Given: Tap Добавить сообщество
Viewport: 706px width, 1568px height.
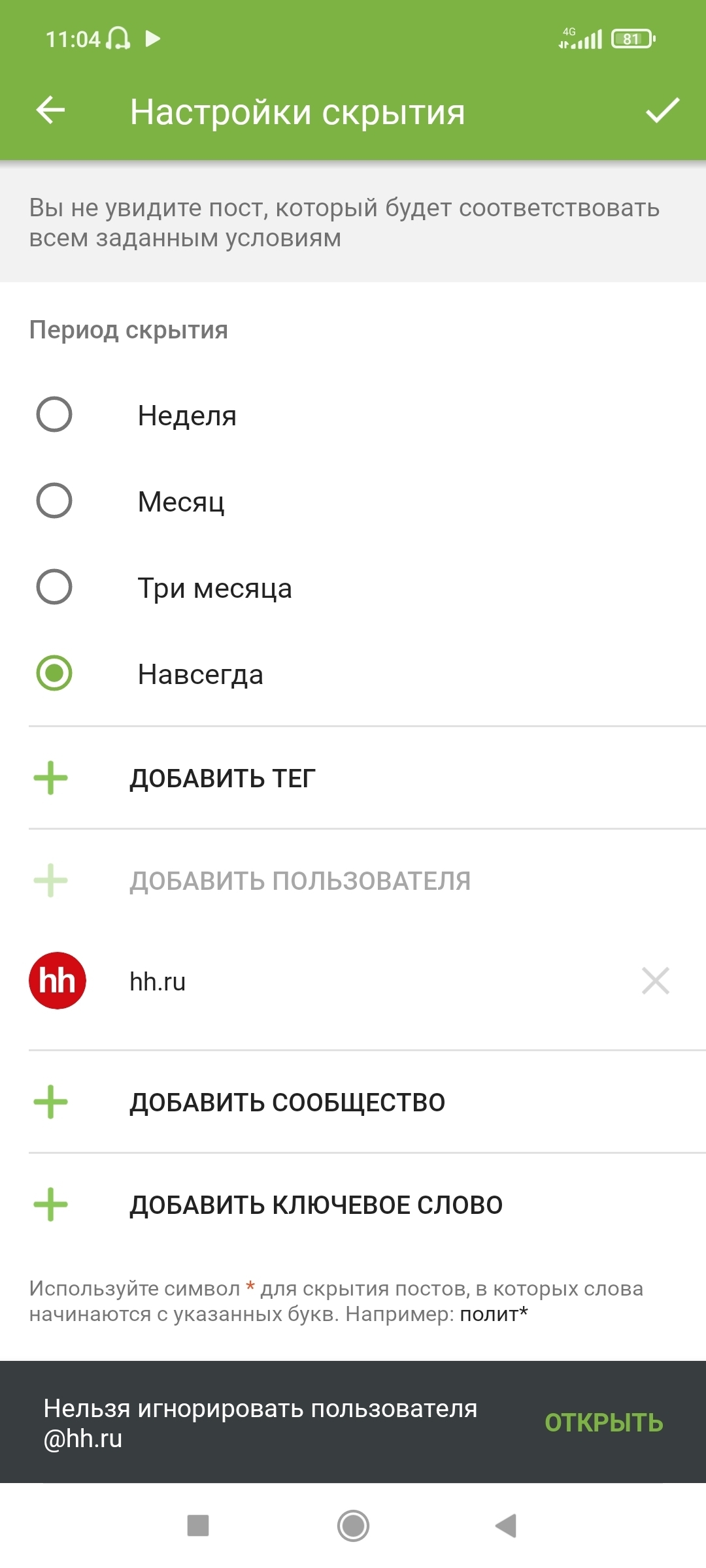Looking at the screenshot, I should 287,1102.
